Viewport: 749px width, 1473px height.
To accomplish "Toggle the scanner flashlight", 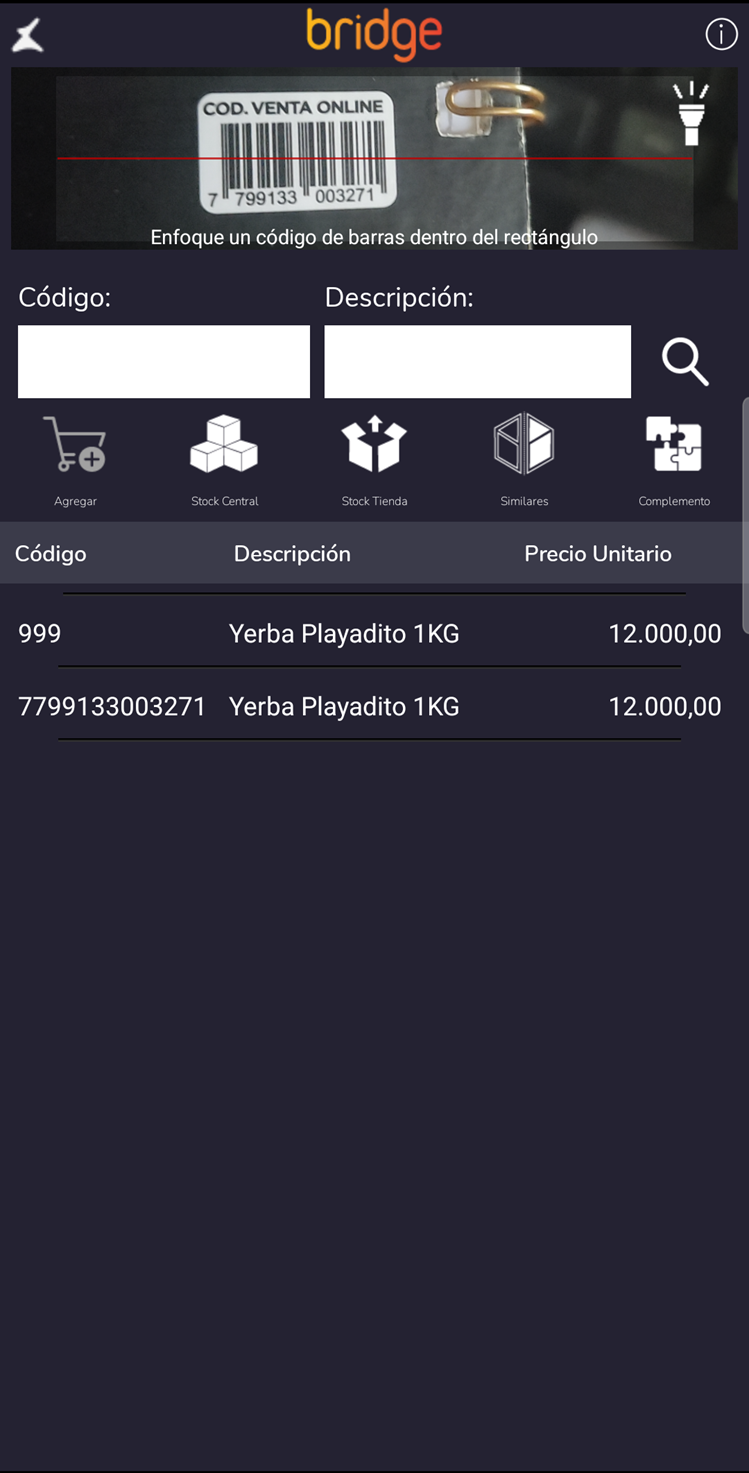I will click(x=691, y=113).
